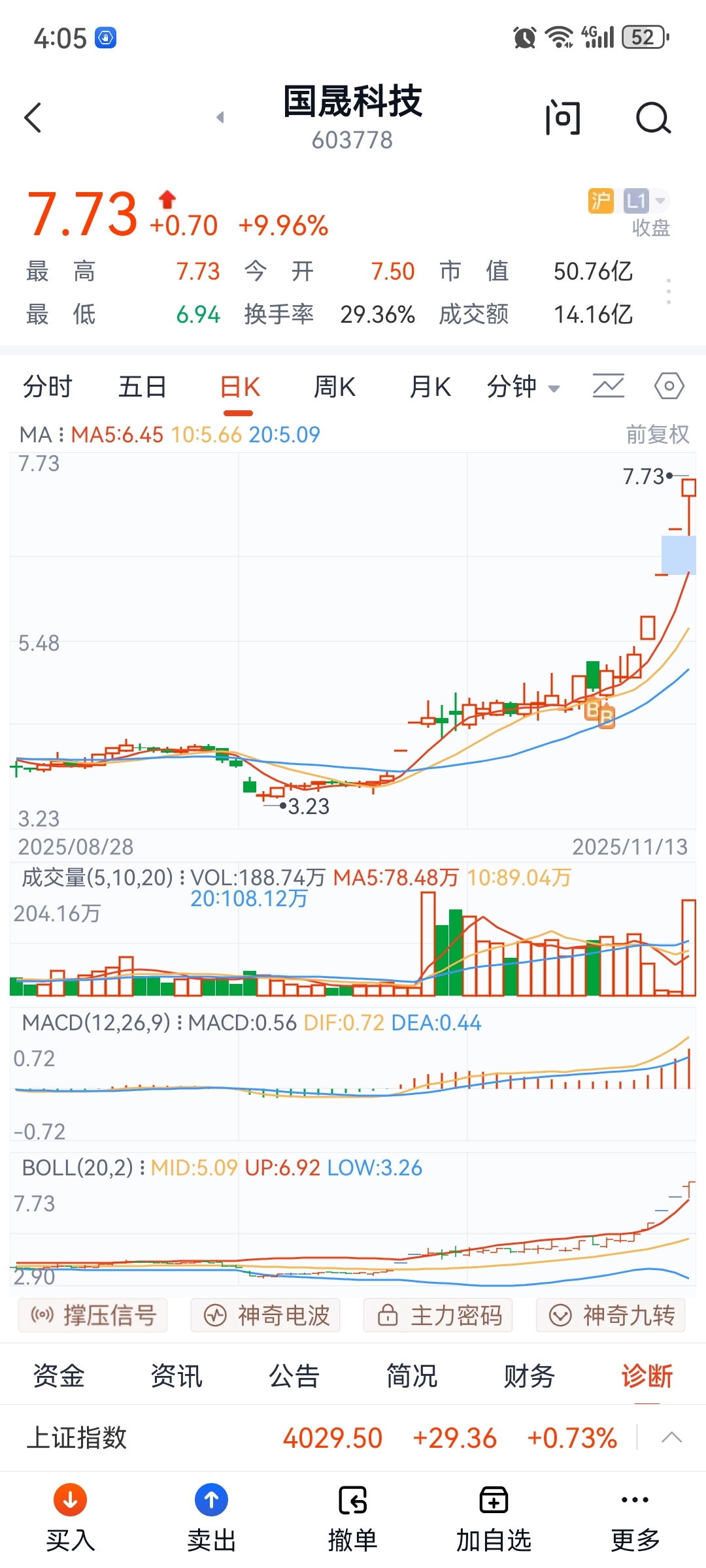The height and width of the screenshot is (1568, 706).
Task: Select the 月K monthly chart tab
Action: point(429,387)
